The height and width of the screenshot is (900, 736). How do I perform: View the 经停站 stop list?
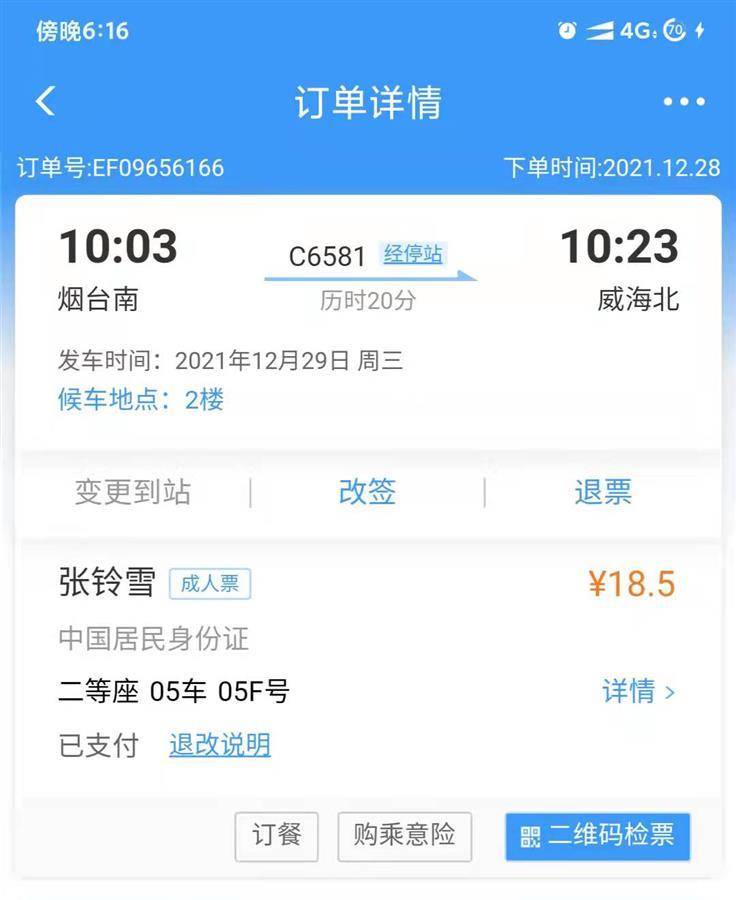pos(413,254)
